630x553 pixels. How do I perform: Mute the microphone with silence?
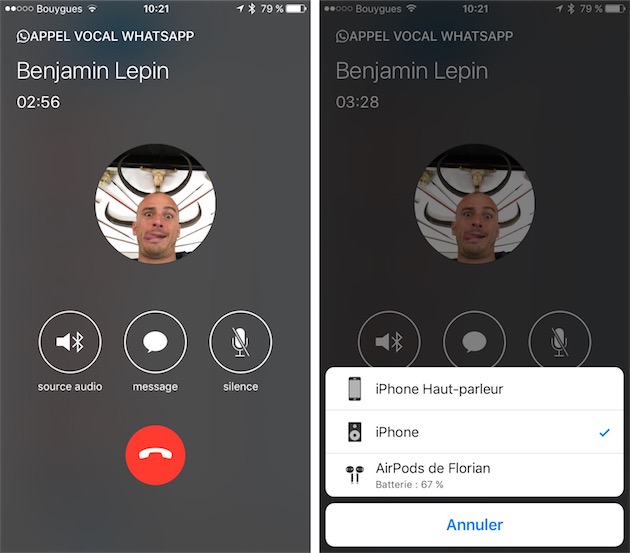[240, 343]
